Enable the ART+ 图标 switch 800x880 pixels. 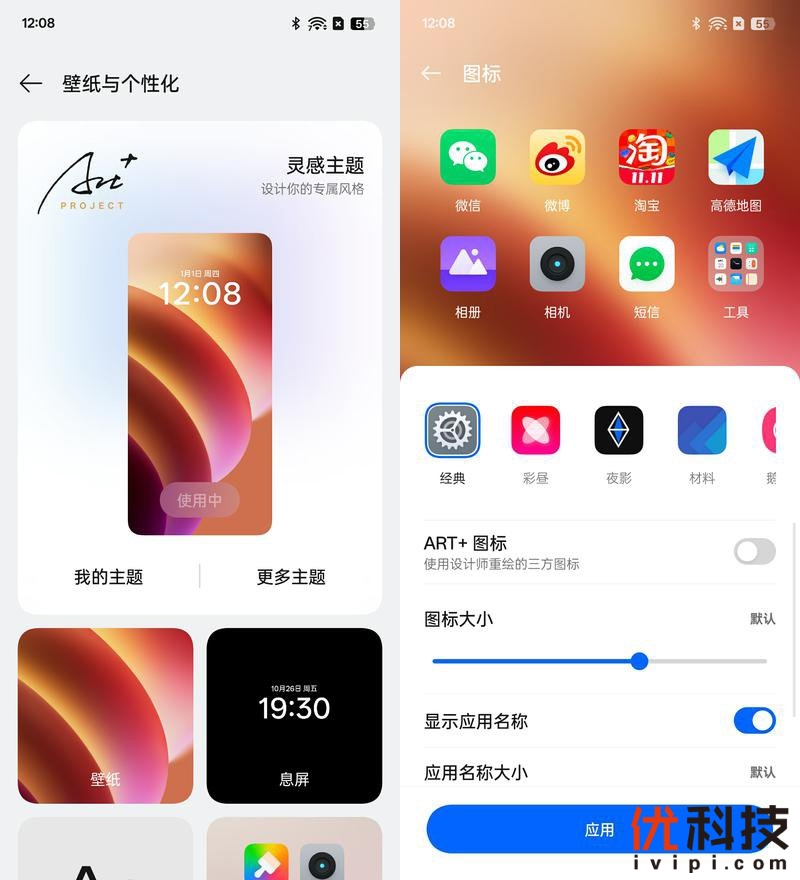(x=754, y=551)
